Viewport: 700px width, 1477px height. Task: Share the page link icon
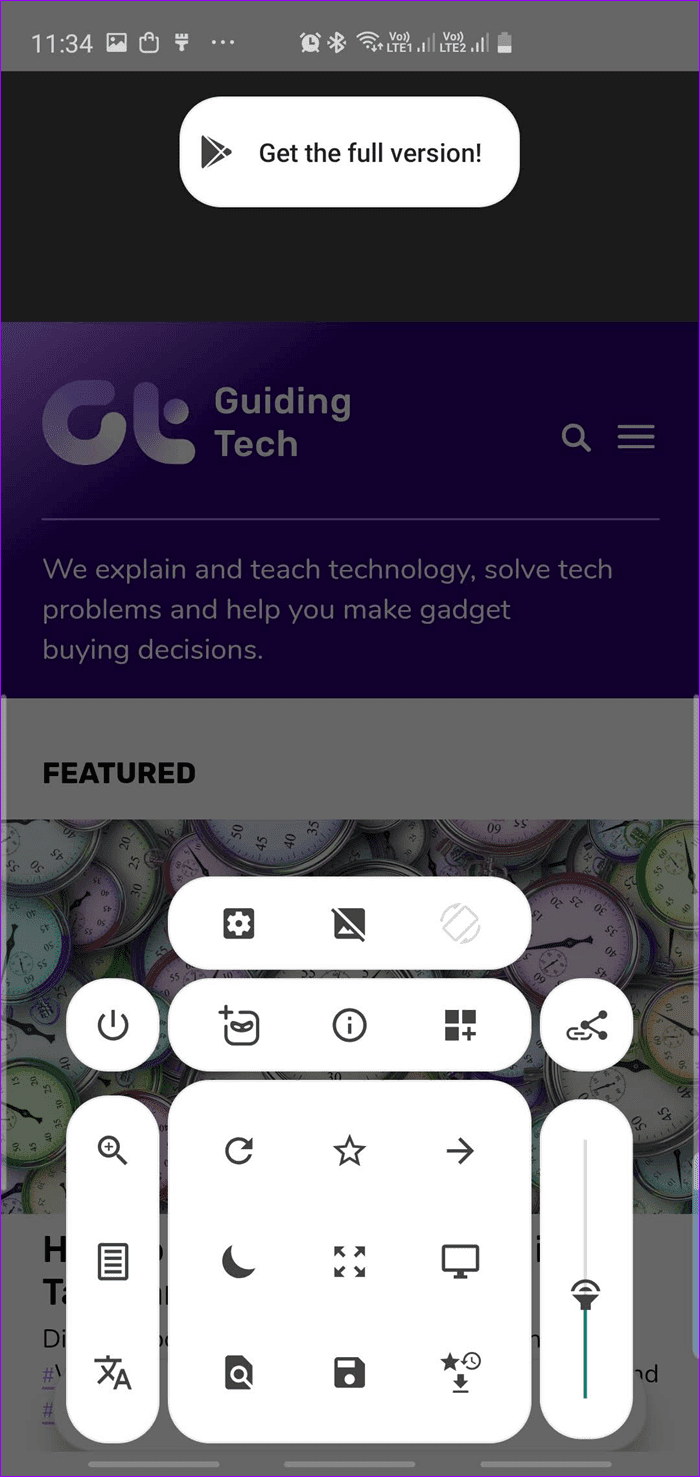point(586,1025)
